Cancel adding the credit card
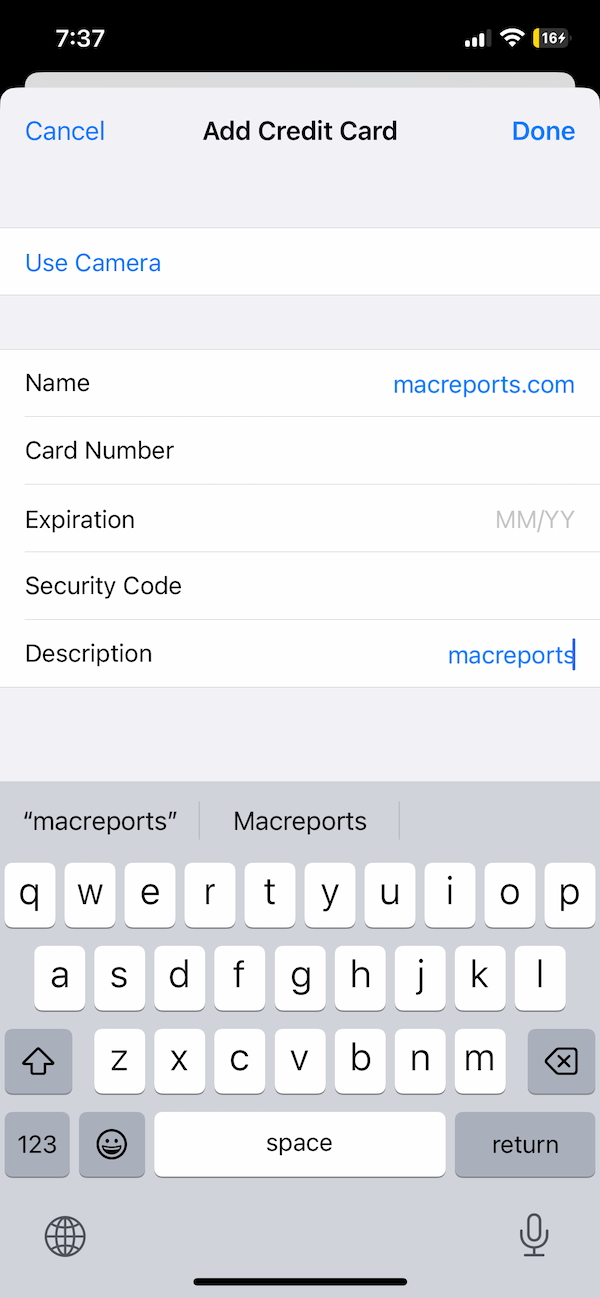The width and height of the screenshot is (600, 1298). (x=65, y=131)
